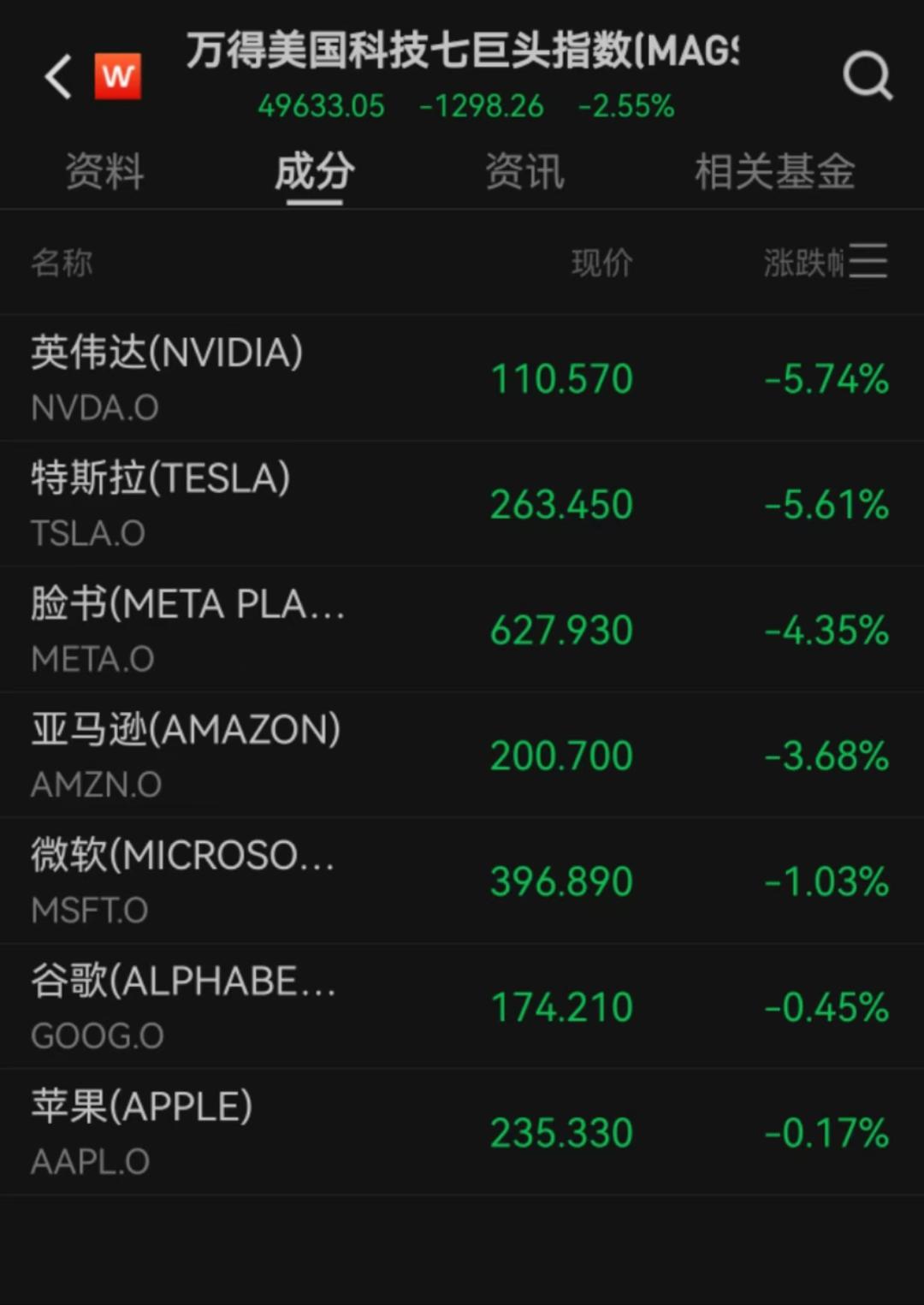Expand the truncated MICROSO... name
This screenshot has height=1305, width=924.
click(x=184, y=856)
